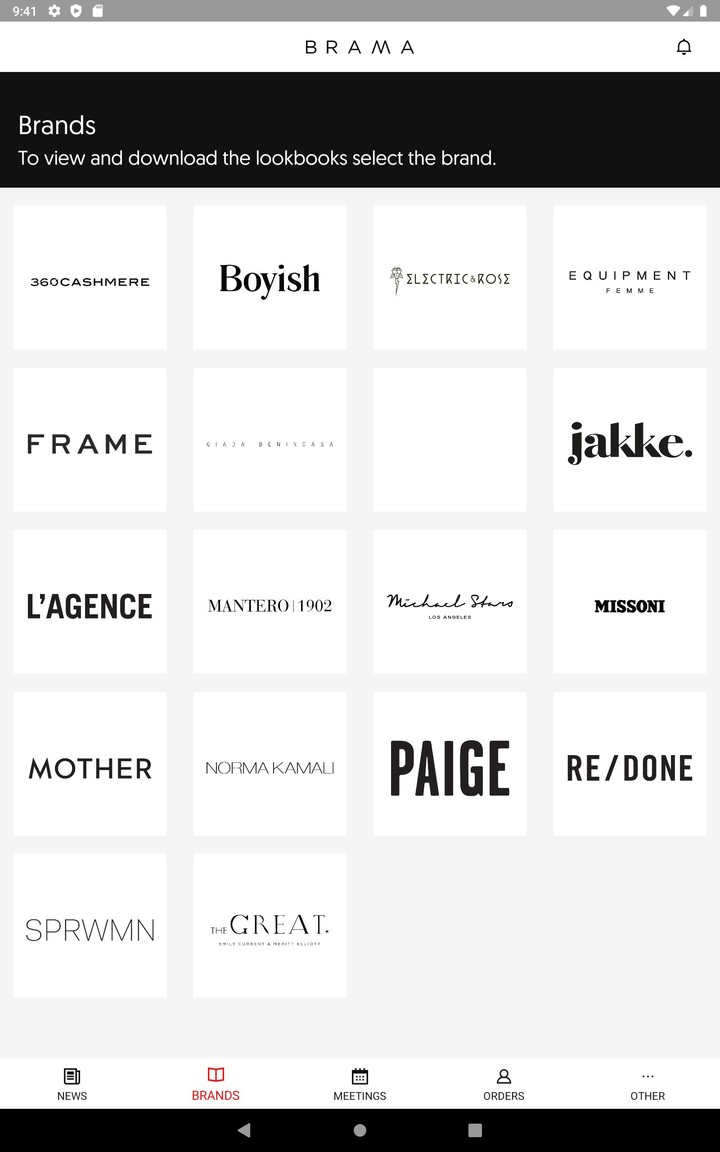
Task: Open L'Agence brand lookbooks
Action: click(90, 602)
